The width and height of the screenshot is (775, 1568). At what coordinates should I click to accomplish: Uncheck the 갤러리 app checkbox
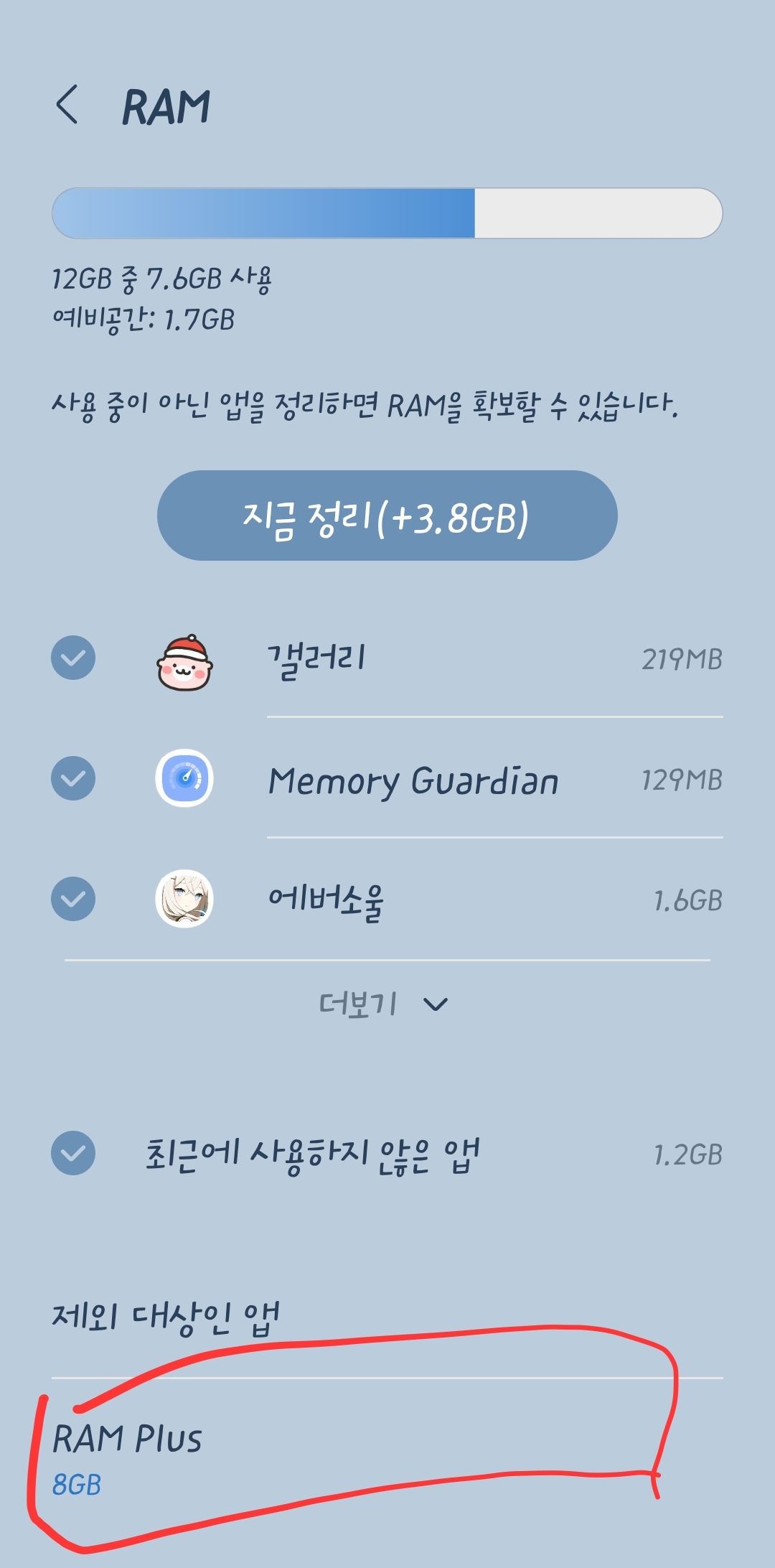pos(73,658)
